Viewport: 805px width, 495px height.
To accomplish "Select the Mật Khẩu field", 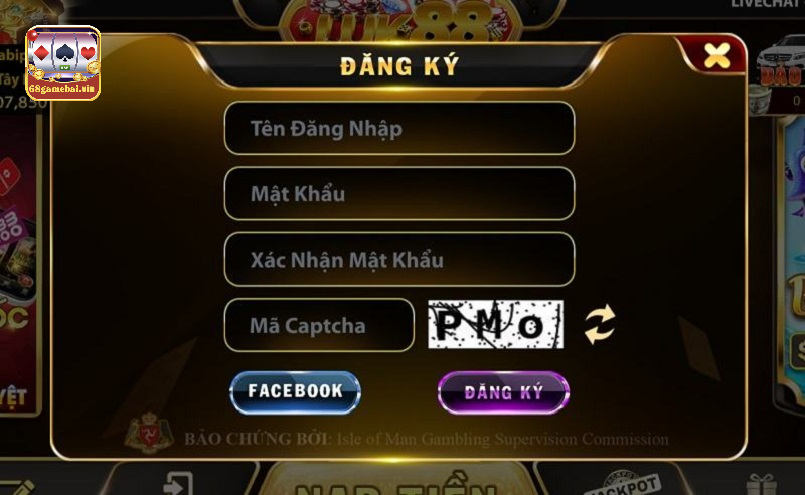I will click(399, 194).
